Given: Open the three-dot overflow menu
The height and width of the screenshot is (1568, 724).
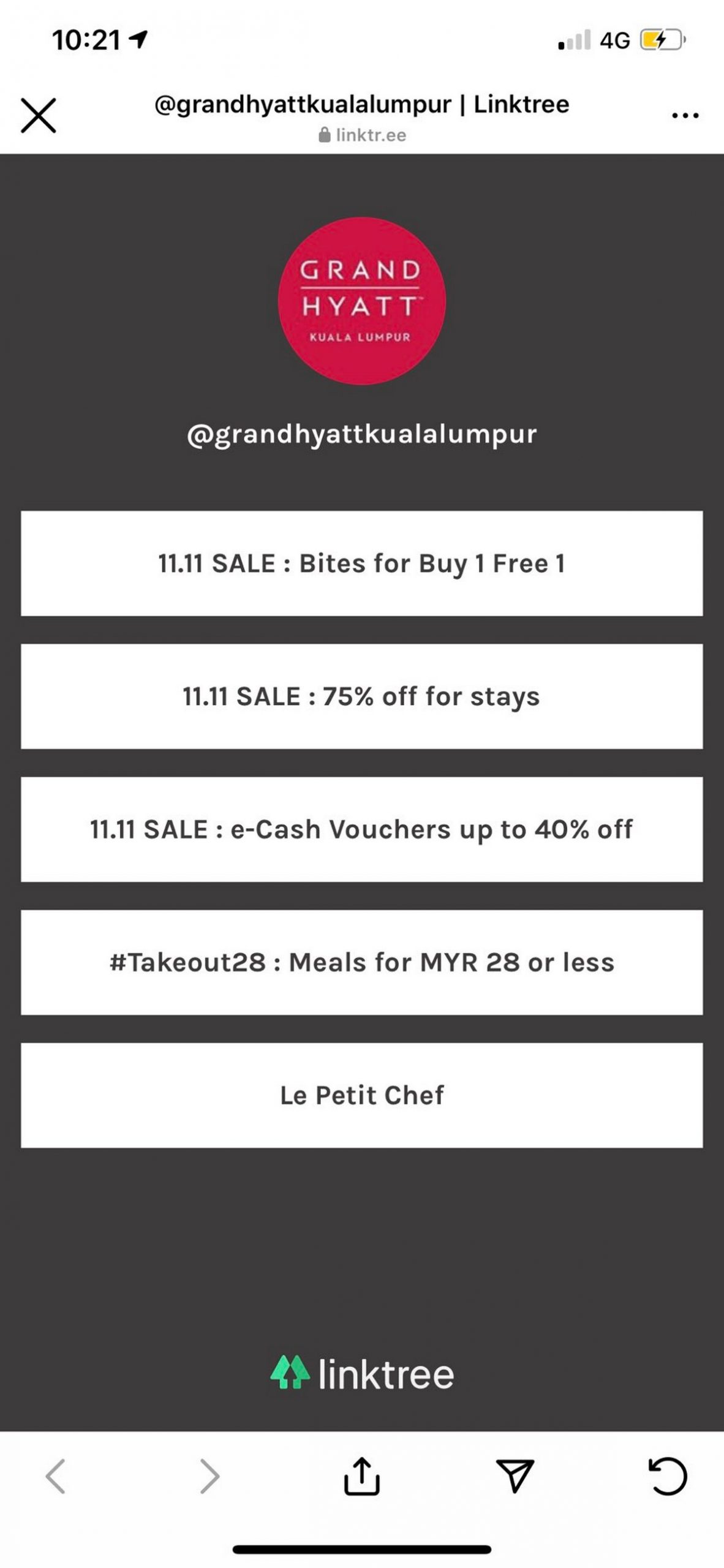Looking at the screenshot, I should tap(685, 115).
